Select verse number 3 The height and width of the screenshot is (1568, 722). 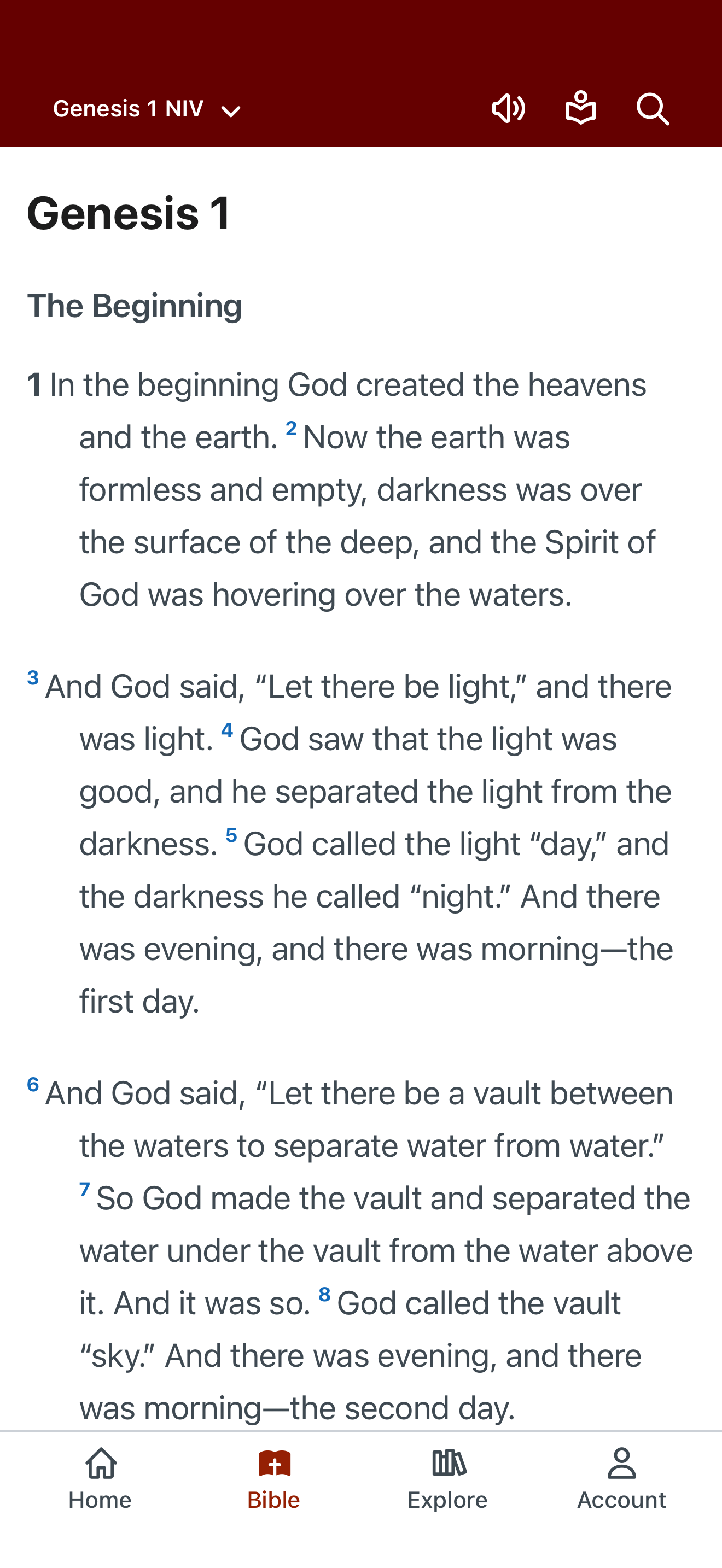pos(33,677)
